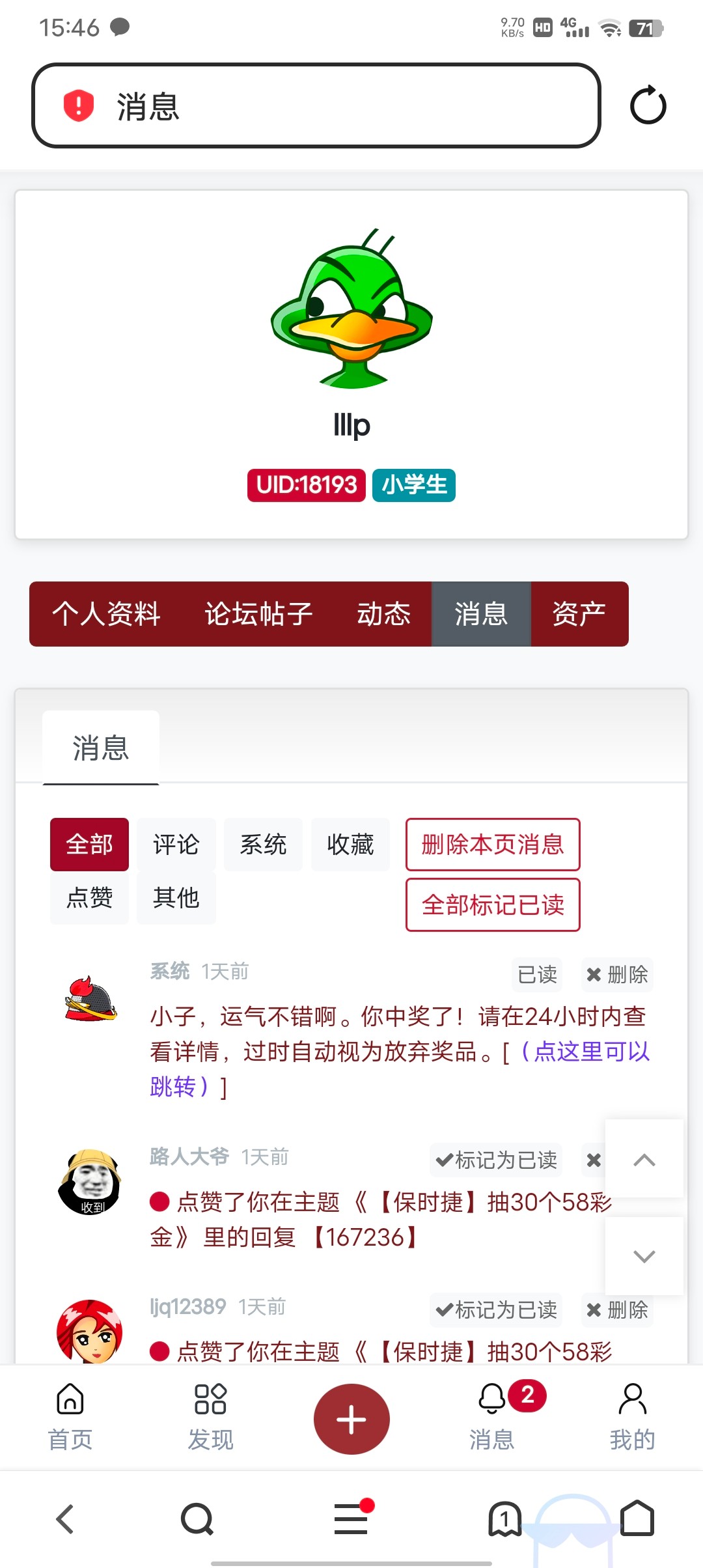Open the 个人资料 tab

coord(106,613)
